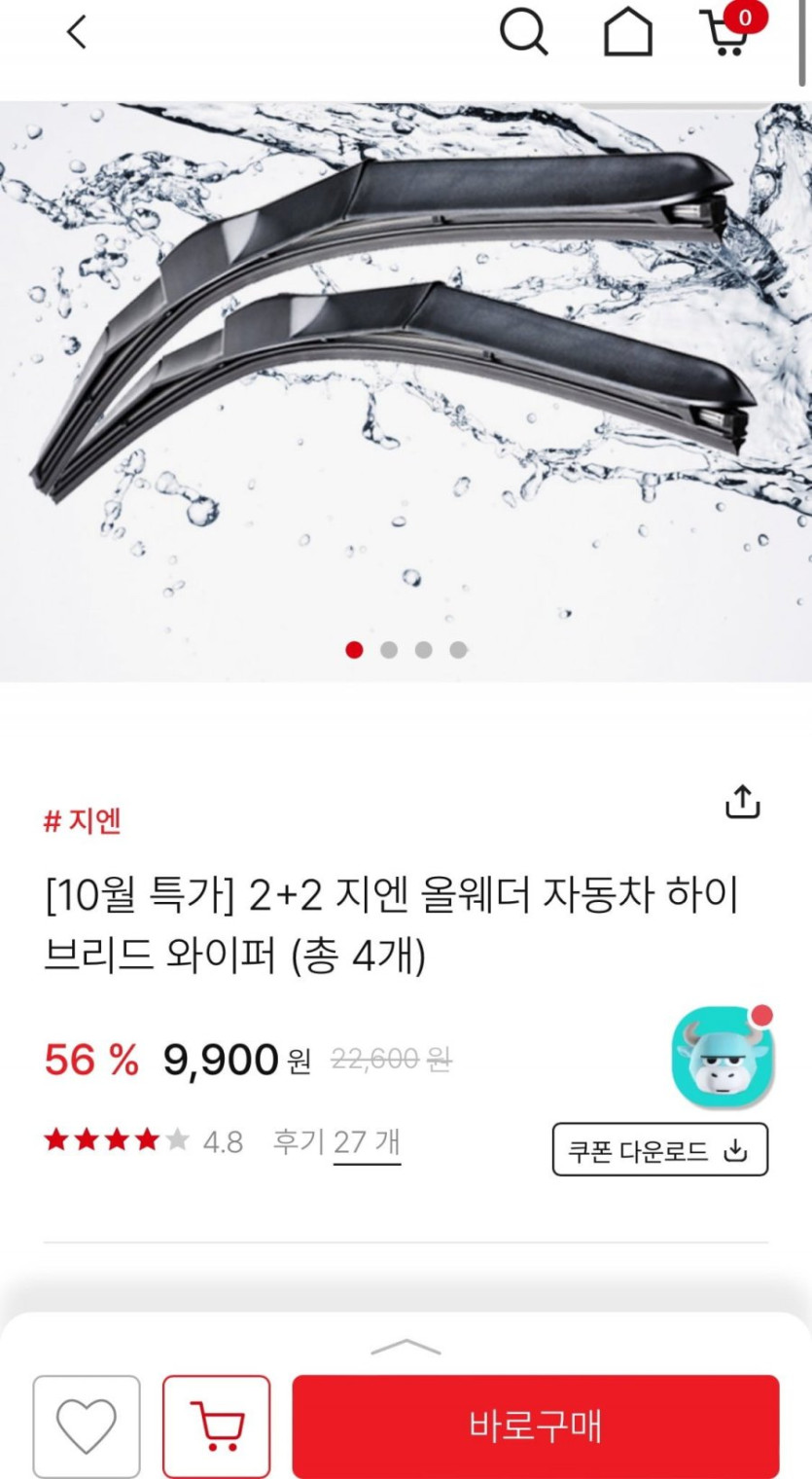The width and height of the screenshot is (812, 1479).
Task: Tap the back arrow icon
Action: 76,30
